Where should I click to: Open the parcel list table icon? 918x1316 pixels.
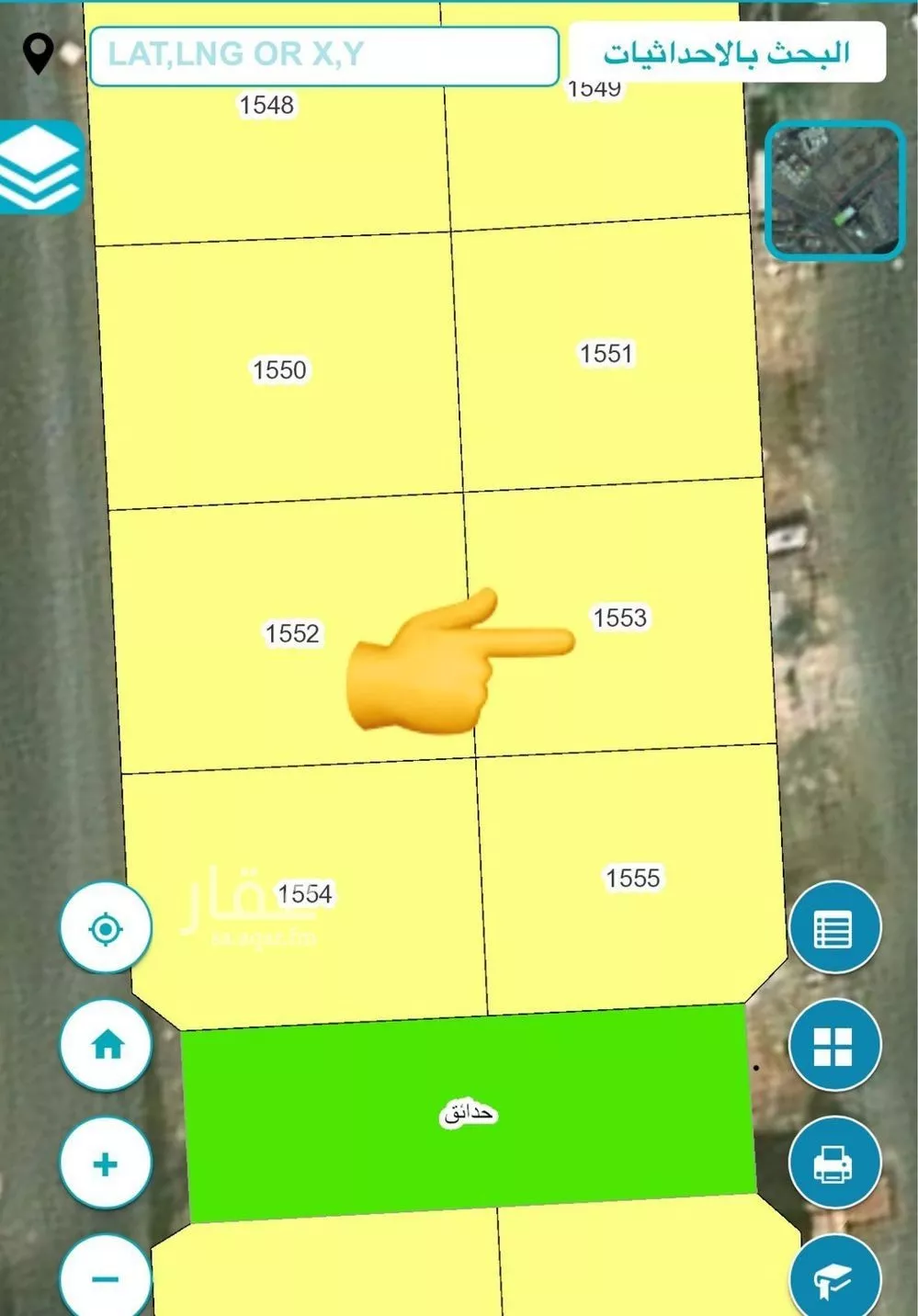tap(834, 928)
